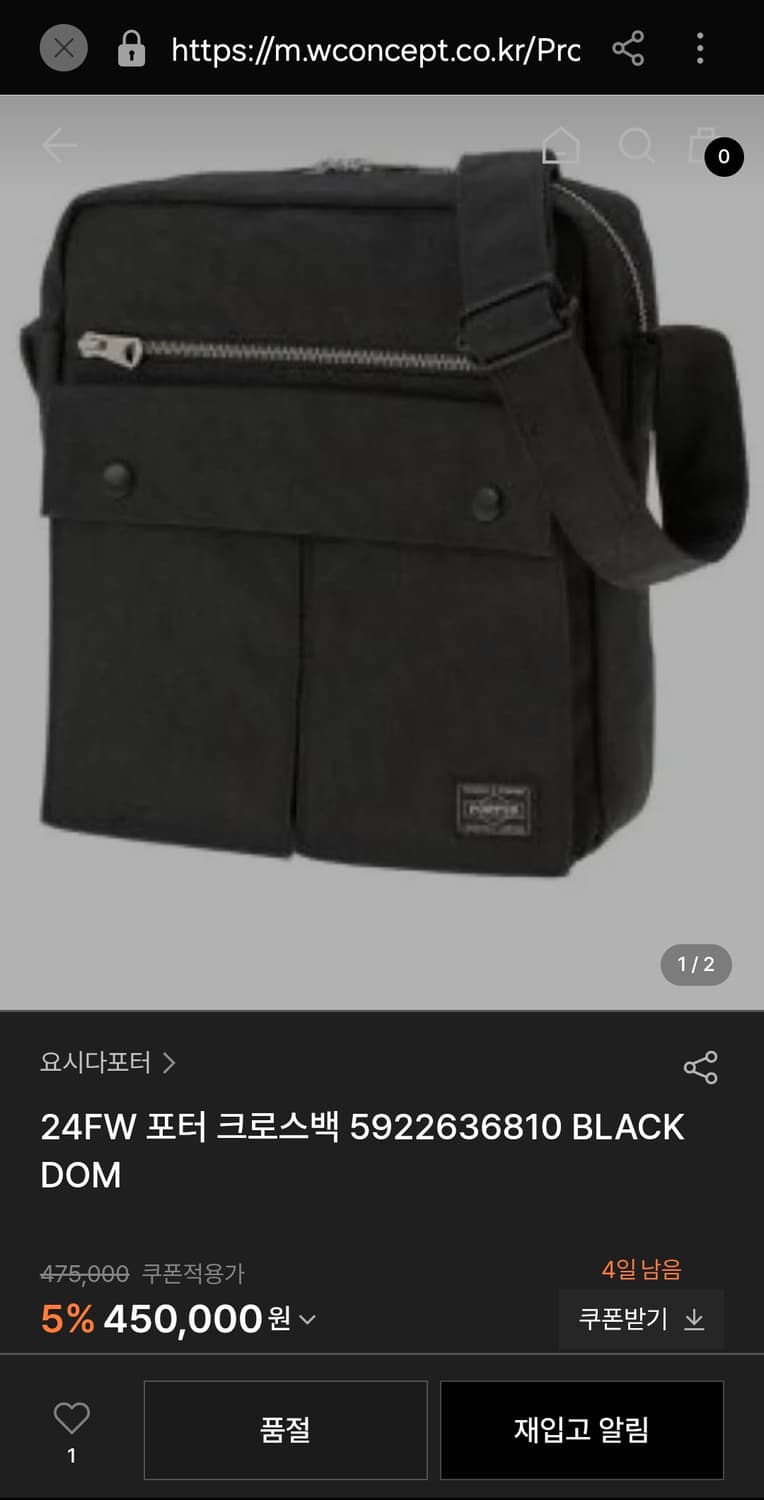Open the shopping cart icon
764x1500 pixels.
(703, 146)
